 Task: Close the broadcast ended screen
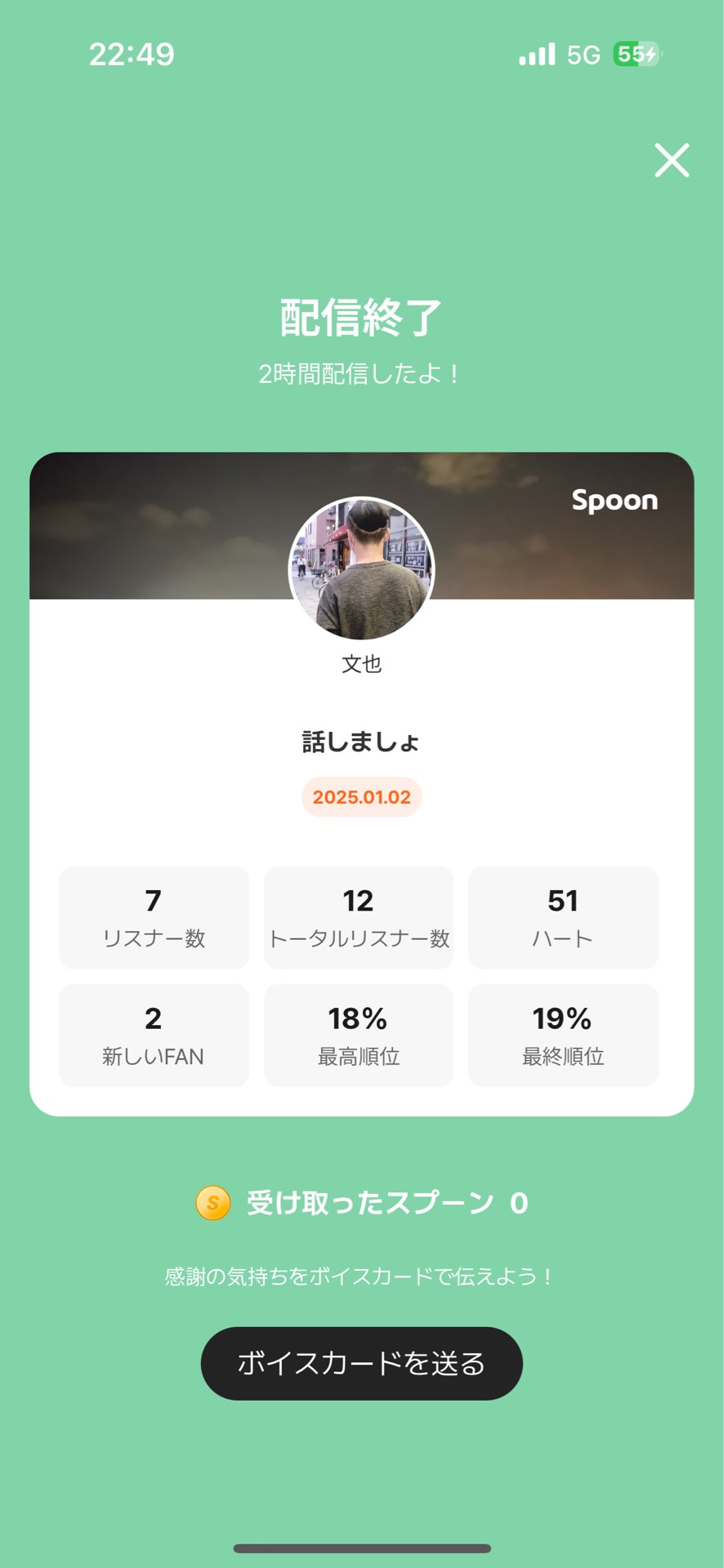click(672, 160)
